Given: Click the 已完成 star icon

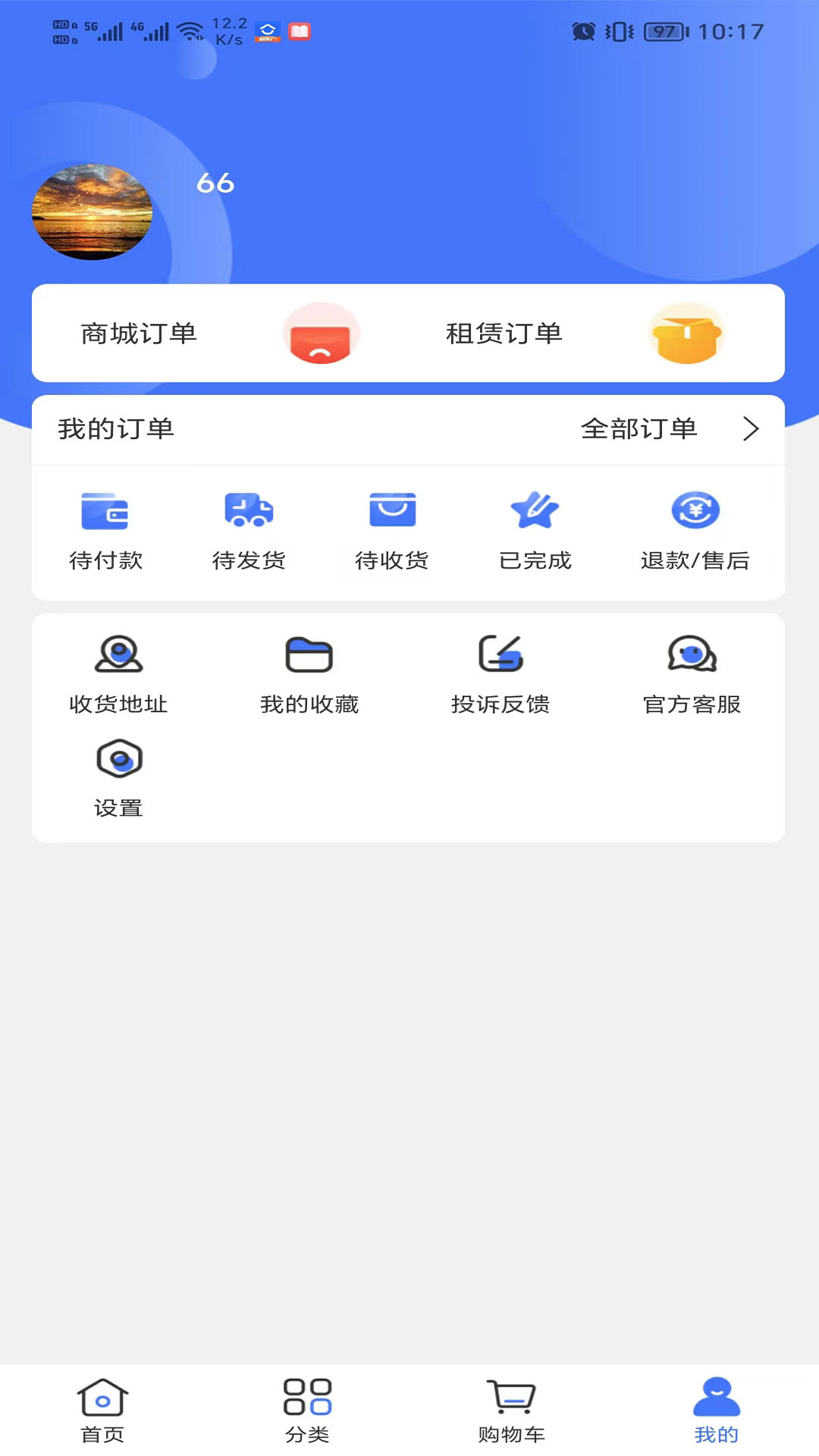Looking at the screenshot, I should (535, 510).
